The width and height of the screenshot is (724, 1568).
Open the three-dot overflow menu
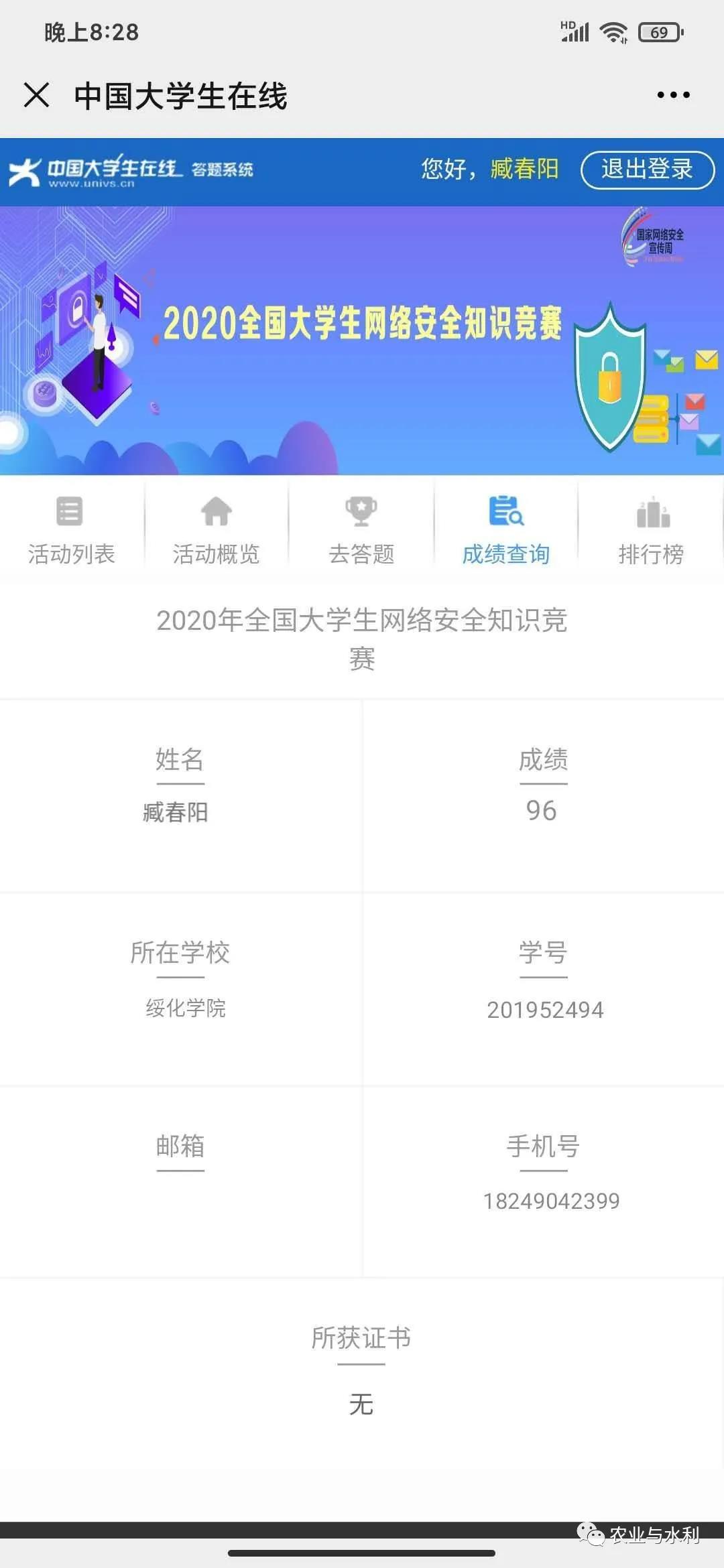(673, 95)
